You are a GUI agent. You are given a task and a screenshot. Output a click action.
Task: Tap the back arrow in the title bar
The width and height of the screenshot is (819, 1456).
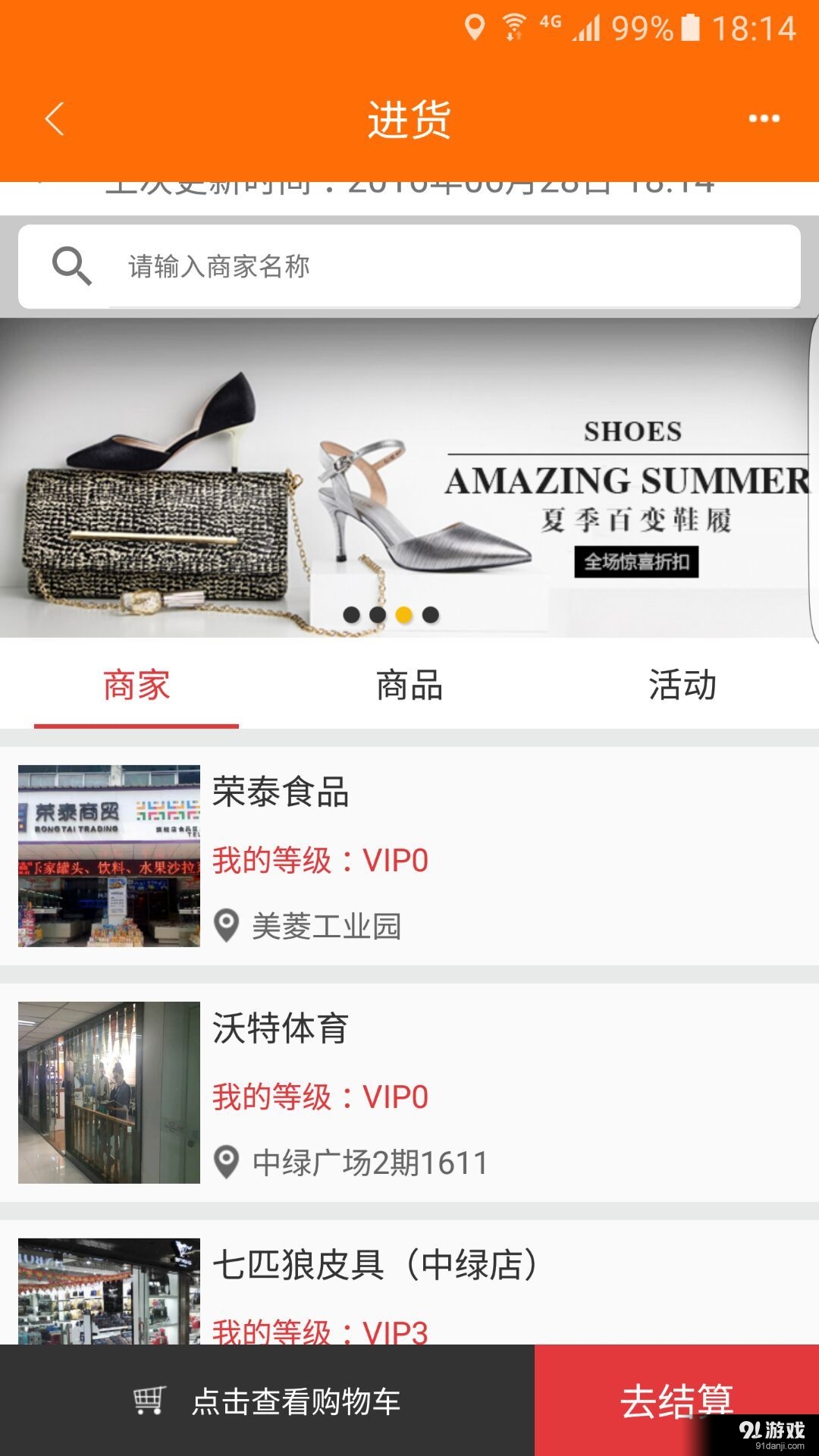point(53,118)
